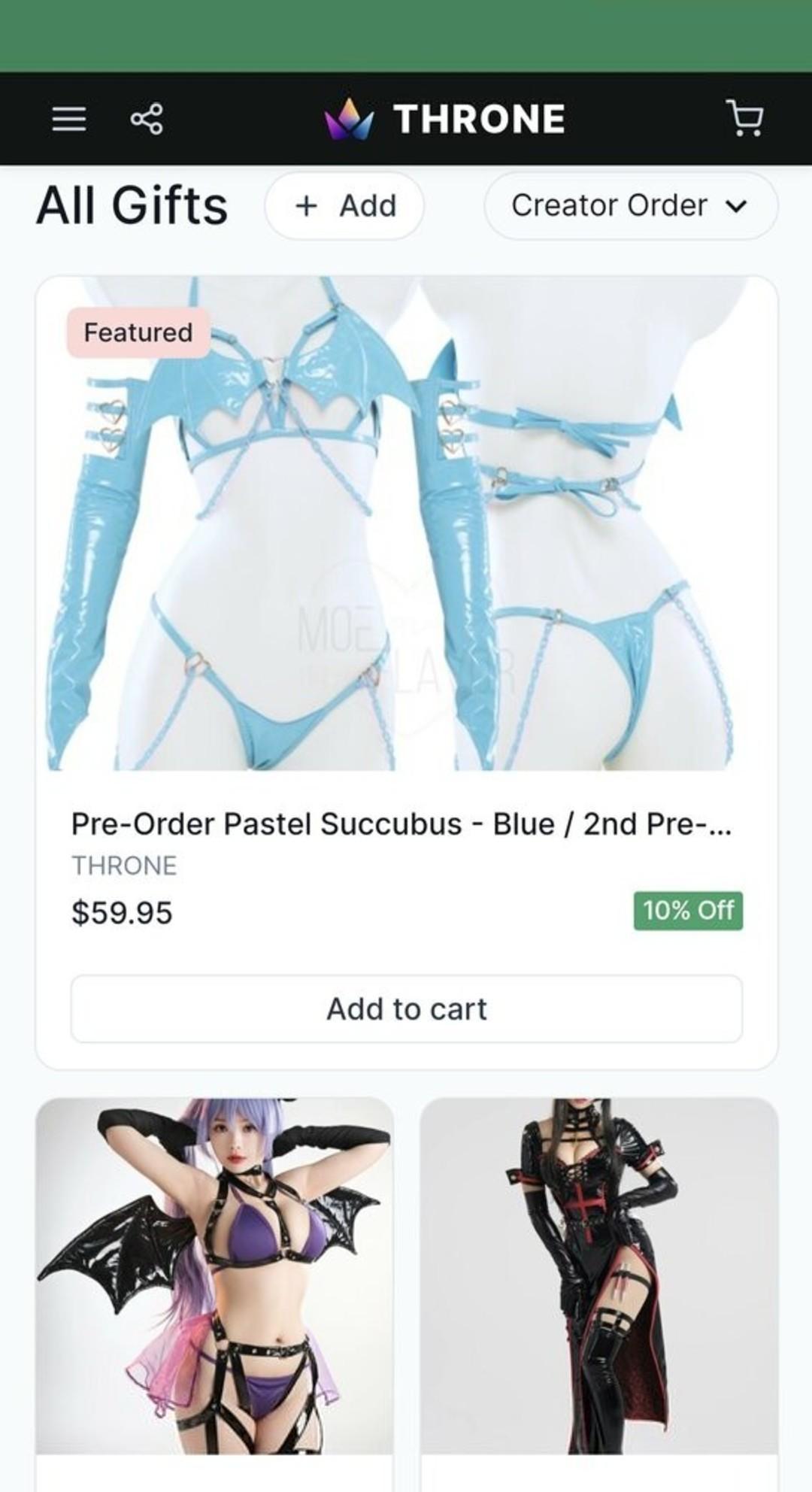Share this wishlist
The height and width of the screenshot is (1492, 812).
tap(147, 119)
